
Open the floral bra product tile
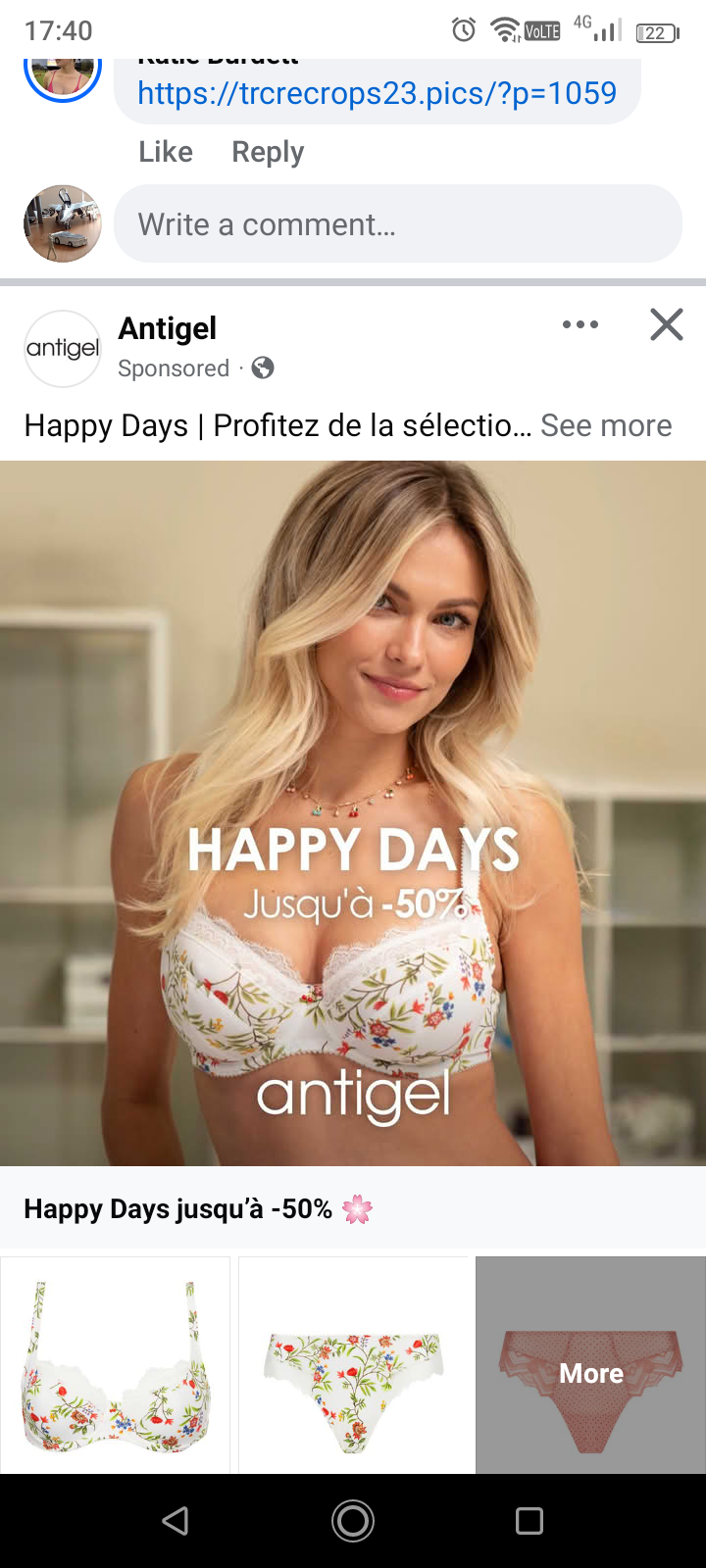click(x=116, y=1365)
